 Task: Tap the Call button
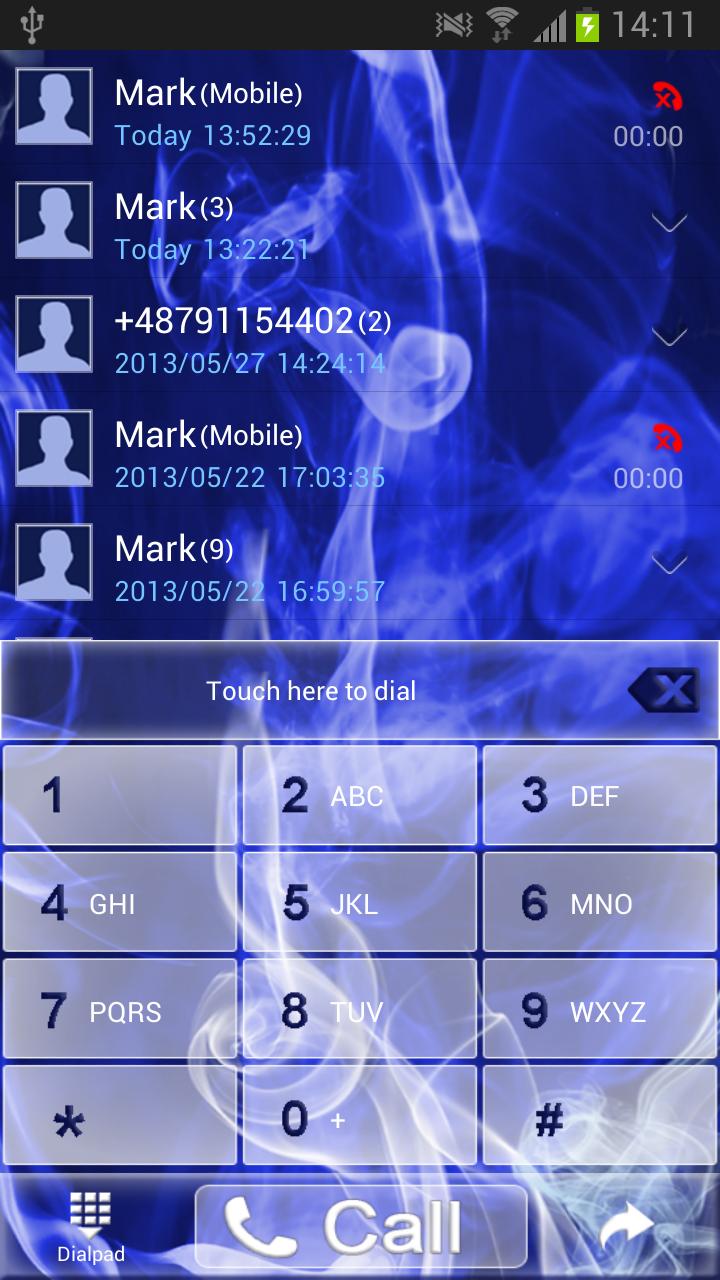coord(360,1226)
